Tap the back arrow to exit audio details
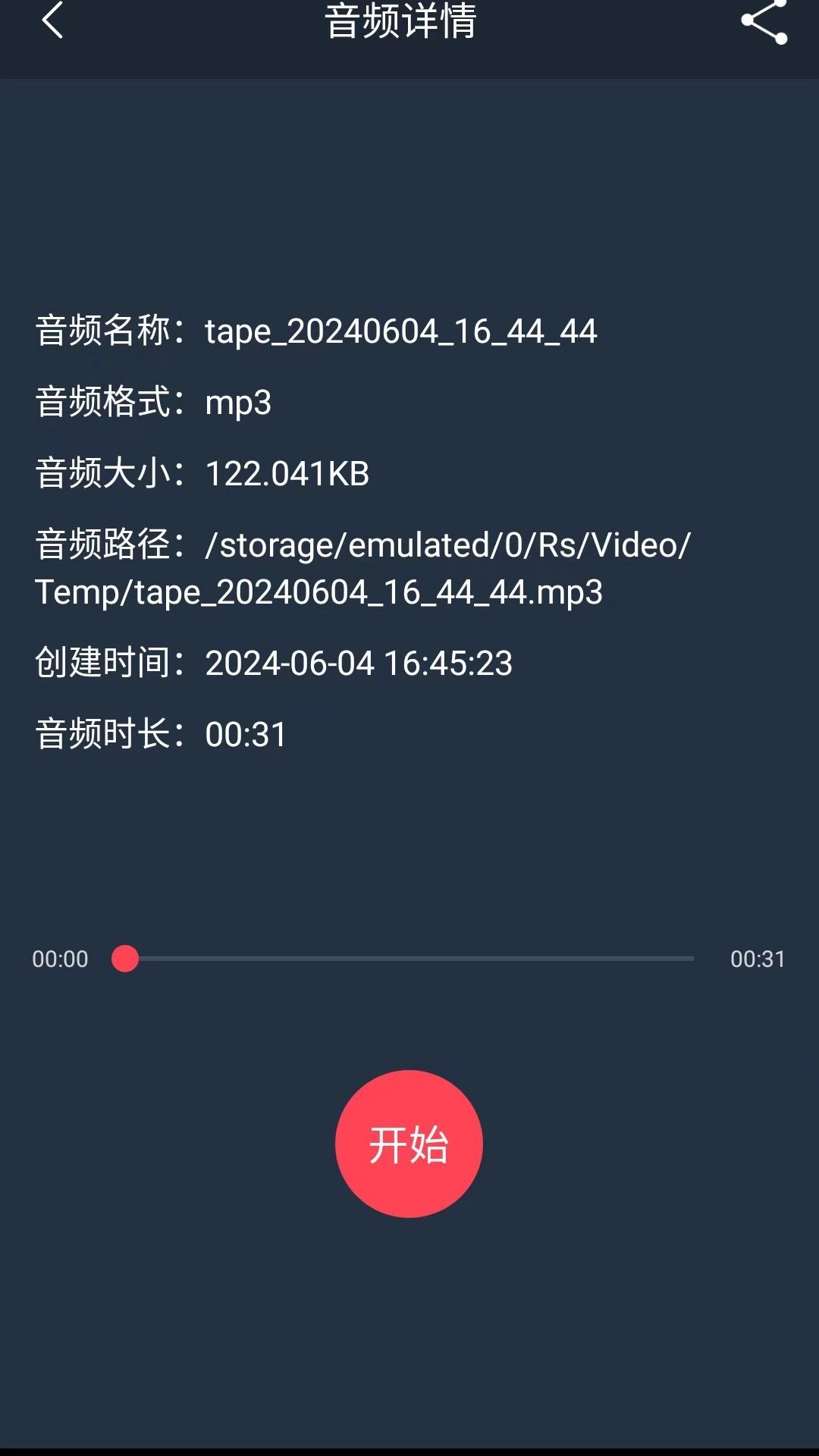 pyautogui.click(x=52, y=23)
